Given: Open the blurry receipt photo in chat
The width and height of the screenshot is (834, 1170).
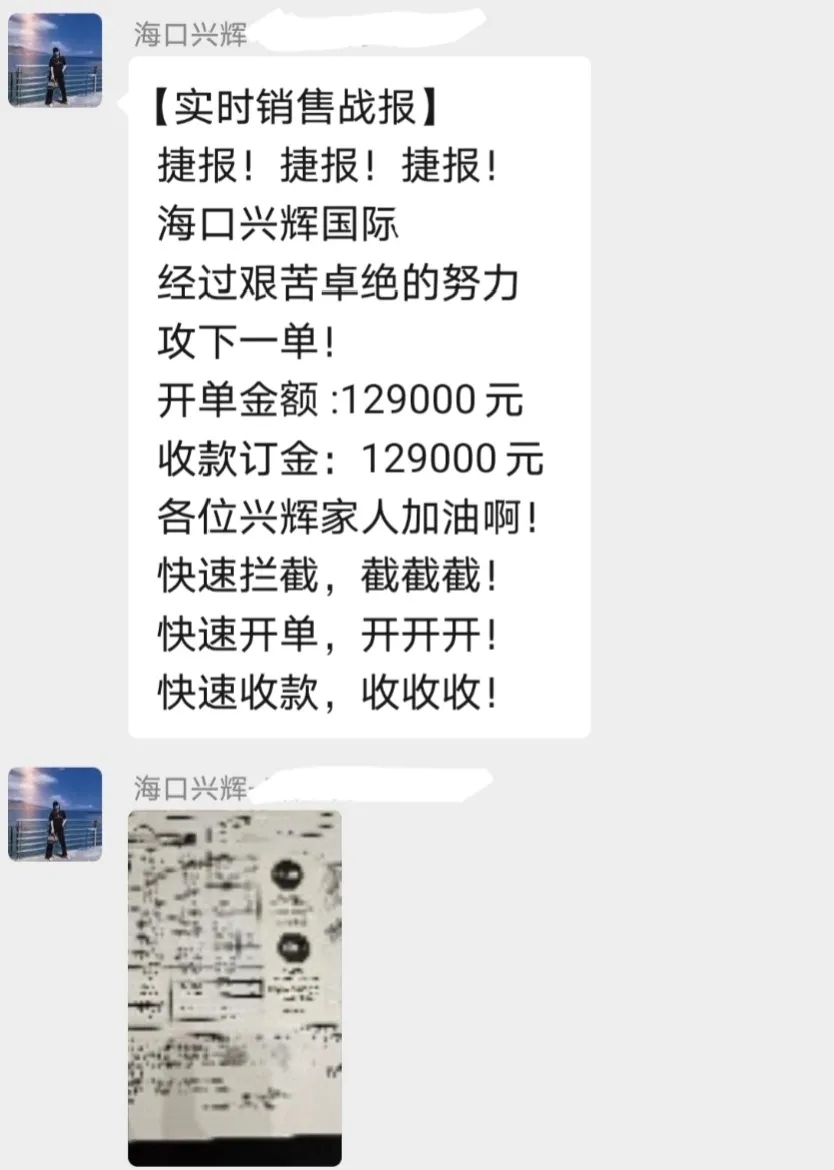Looking at the screenshot, I should point(235,987).
